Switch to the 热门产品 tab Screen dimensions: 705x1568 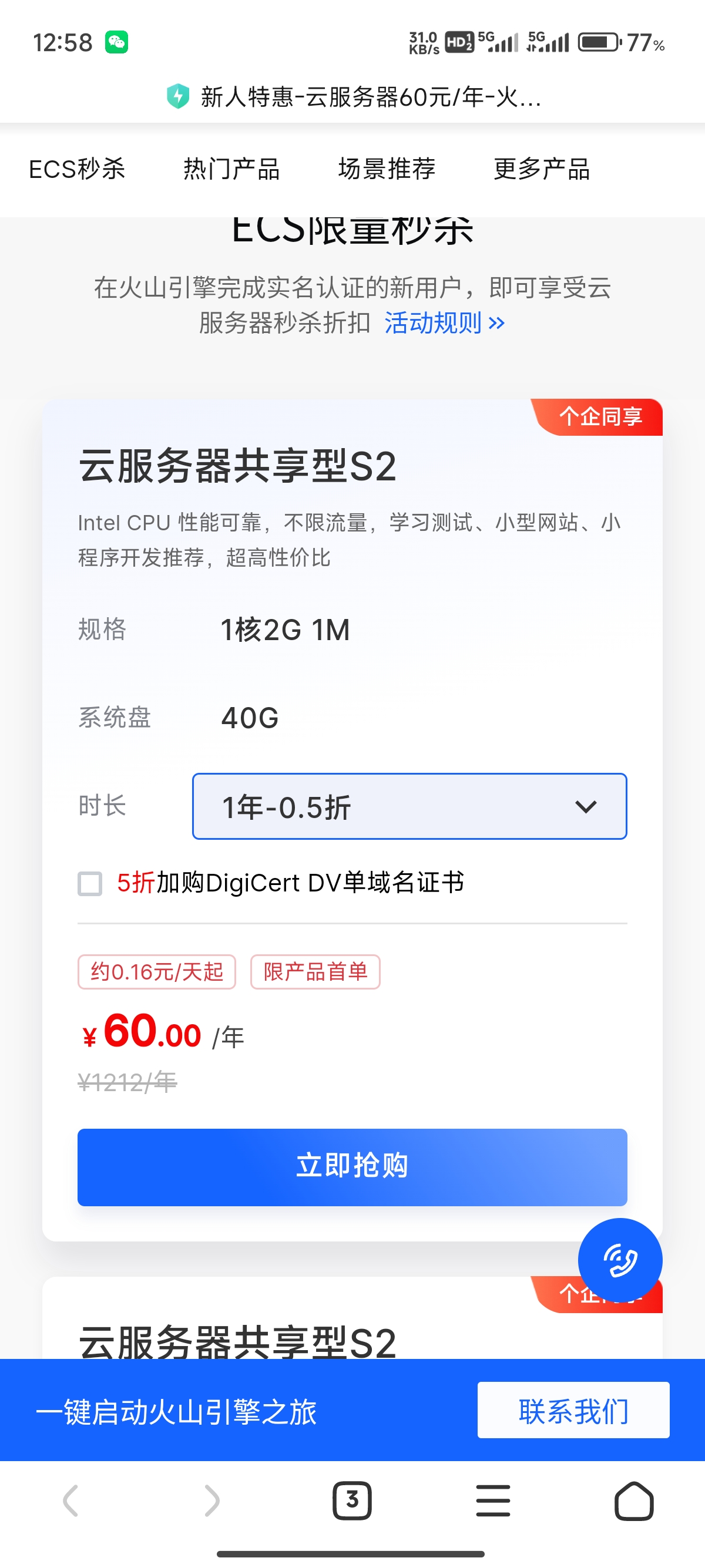[231, 169]
